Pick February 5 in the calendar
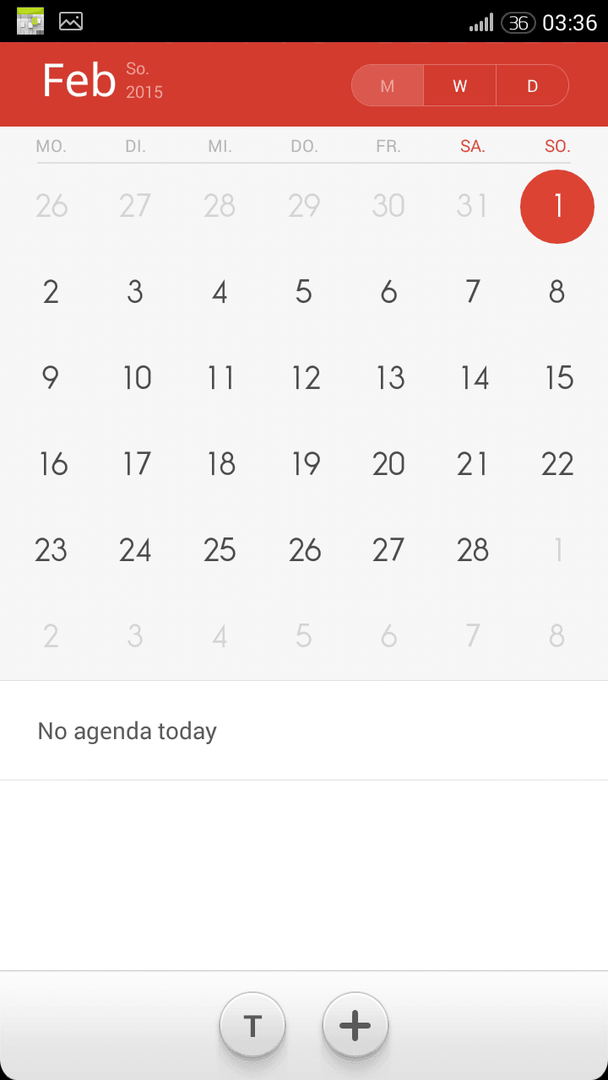Screen dimensions: 608x1080 click(304, 292)
